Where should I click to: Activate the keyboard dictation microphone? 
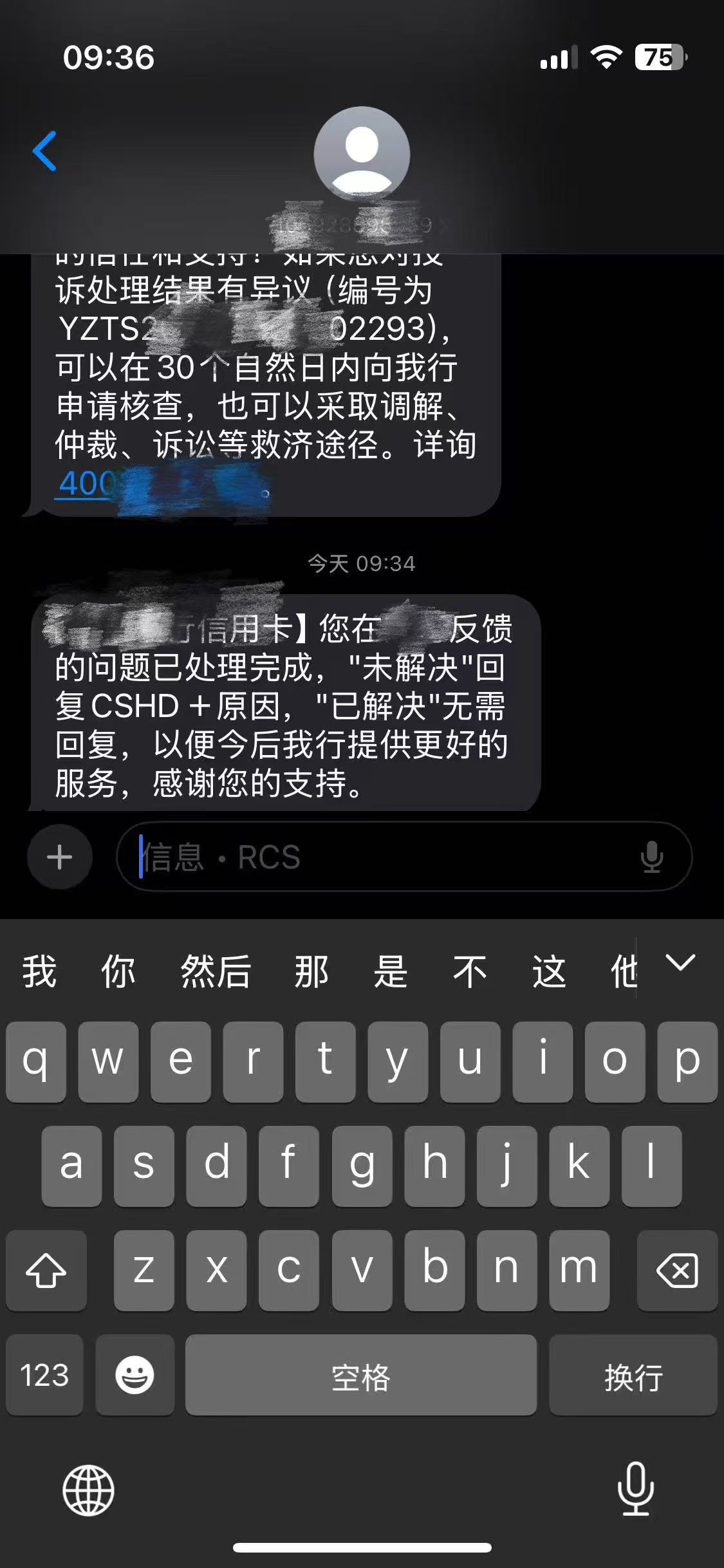[635, 1488]
